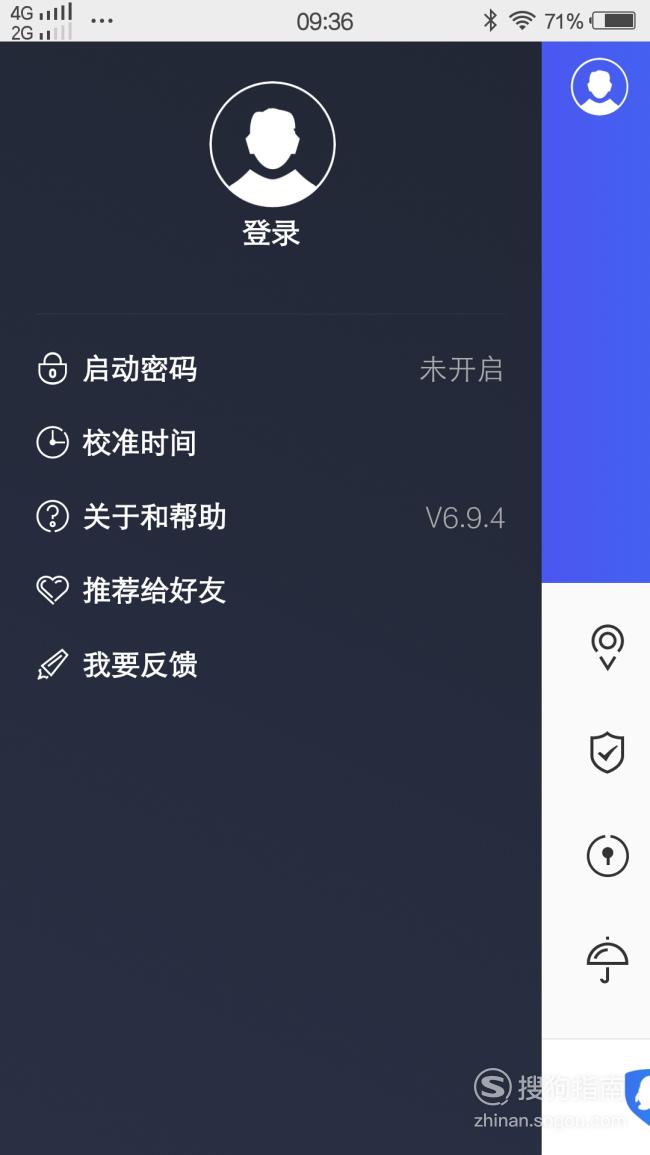Select 推荐给好友 recommend to friends
Screen dimensions: 650x1155
270,591
